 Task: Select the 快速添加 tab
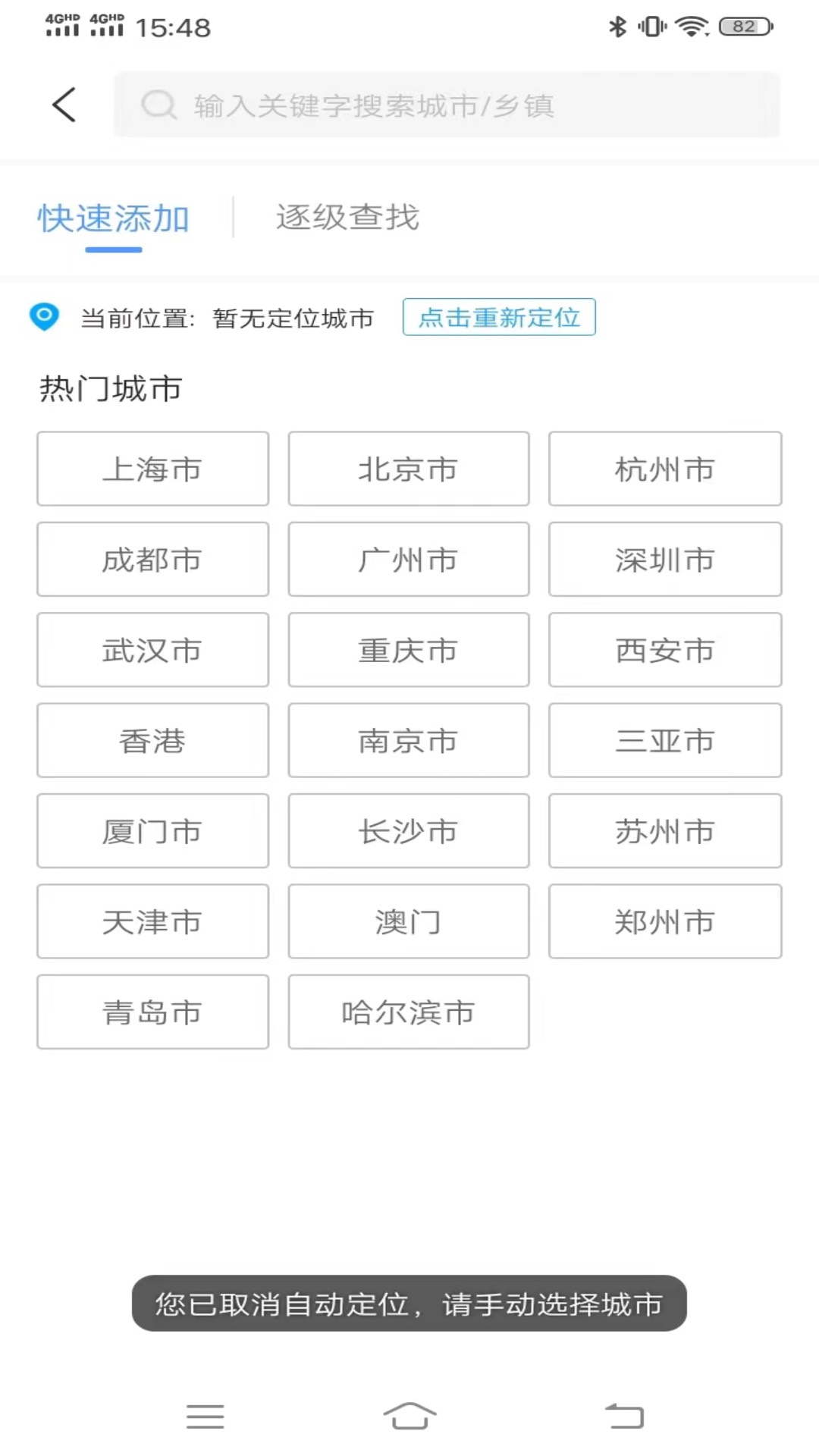click(x=114, y=217)
